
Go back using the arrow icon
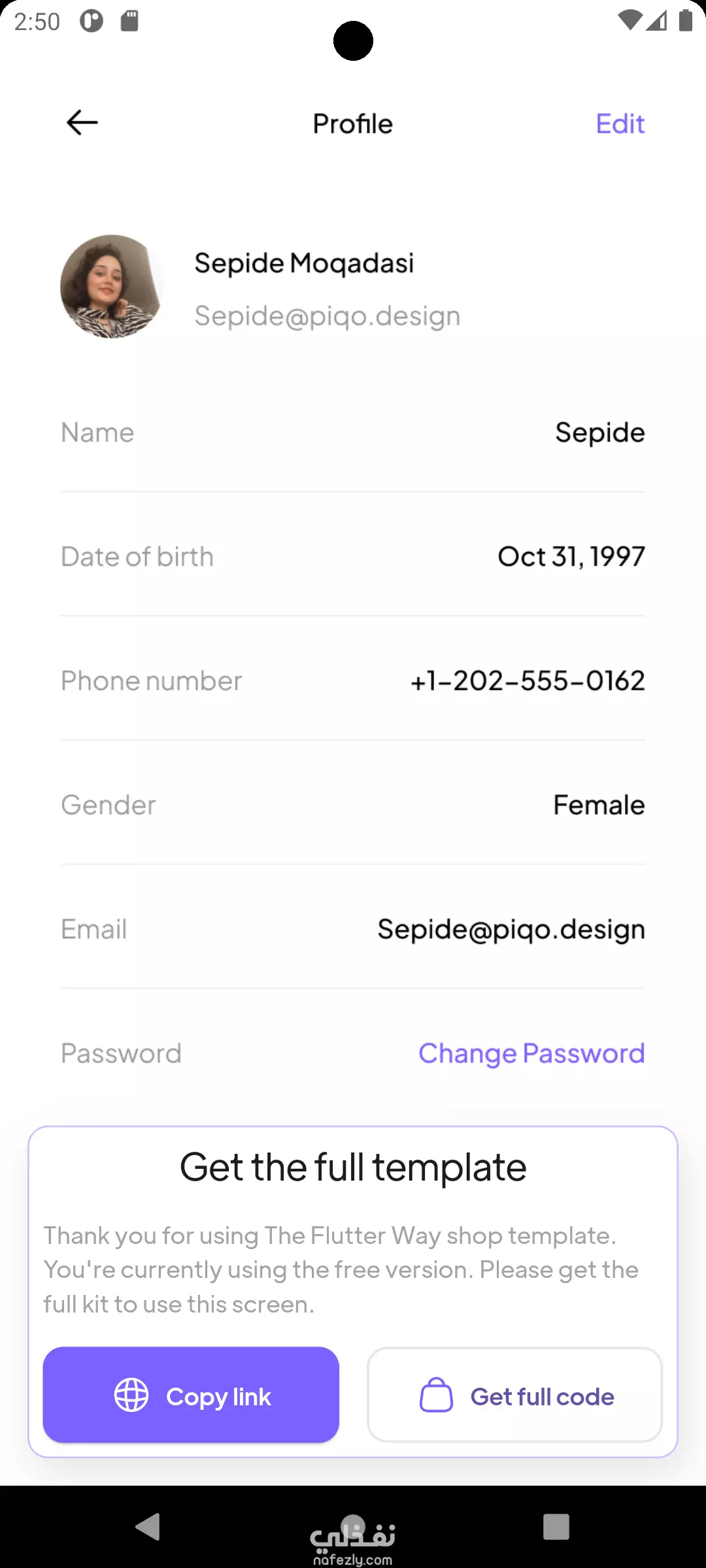[82, 123]
